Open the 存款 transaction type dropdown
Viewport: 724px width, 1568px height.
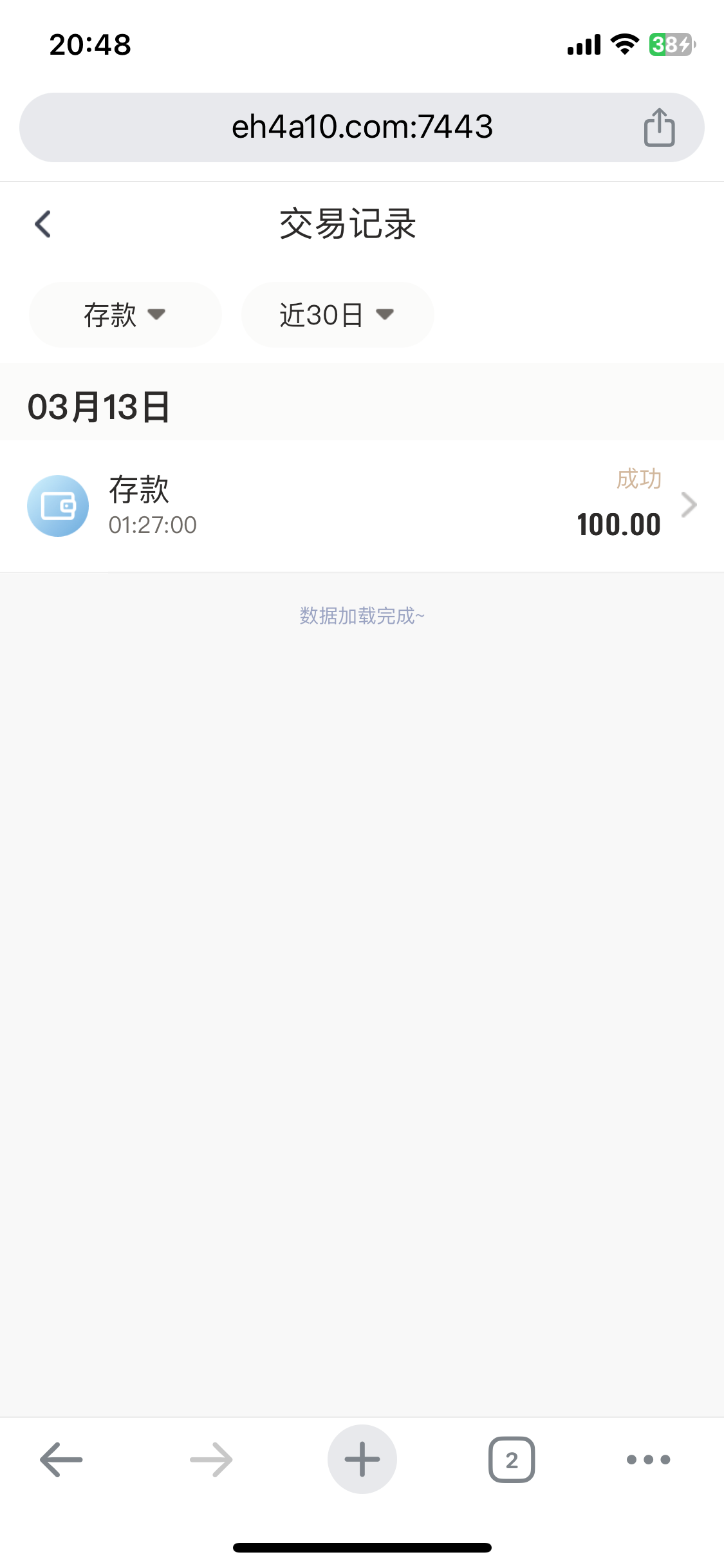point(125,315)
